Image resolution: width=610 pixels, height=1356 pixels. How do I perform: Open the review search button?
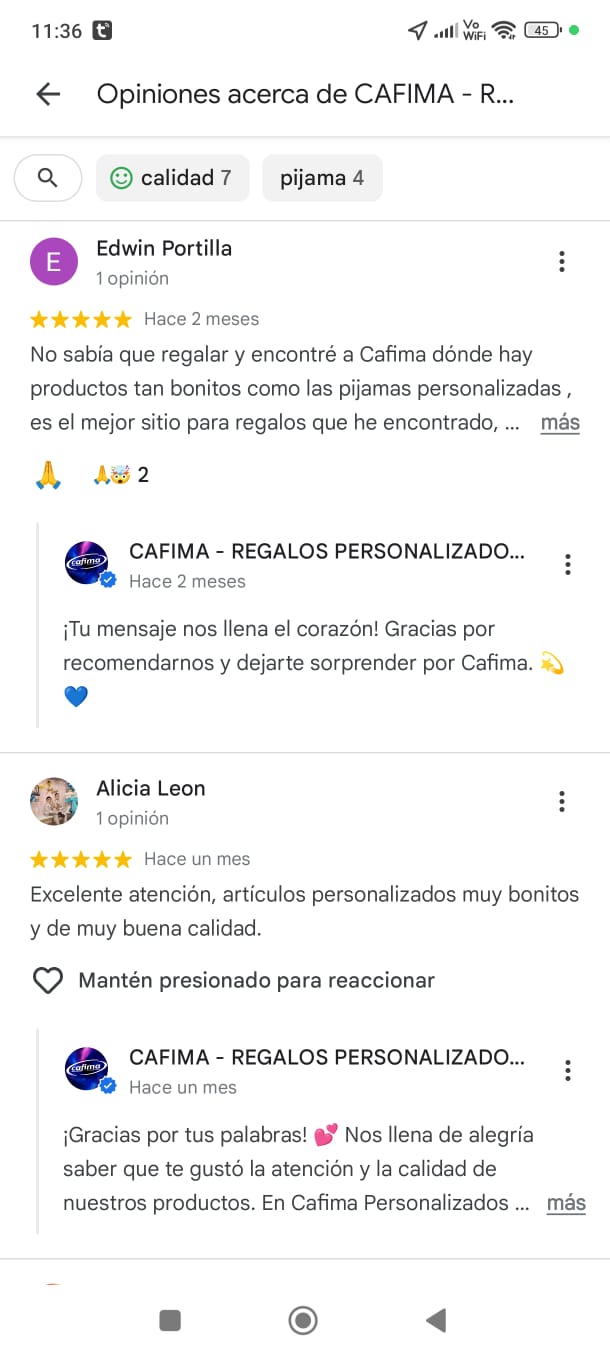coord(47,178)
